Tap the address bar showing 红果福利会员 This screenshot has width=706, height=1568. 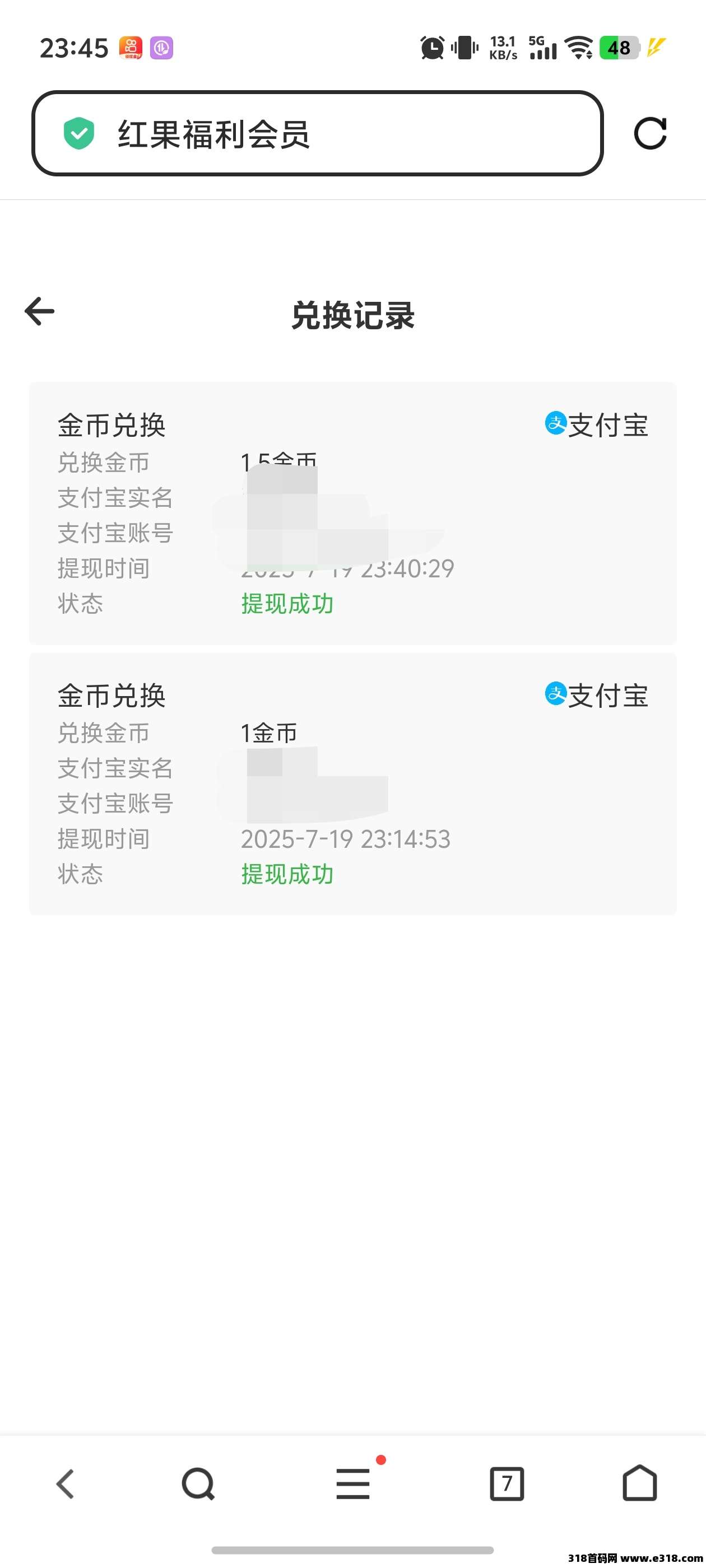click(317, 133)
